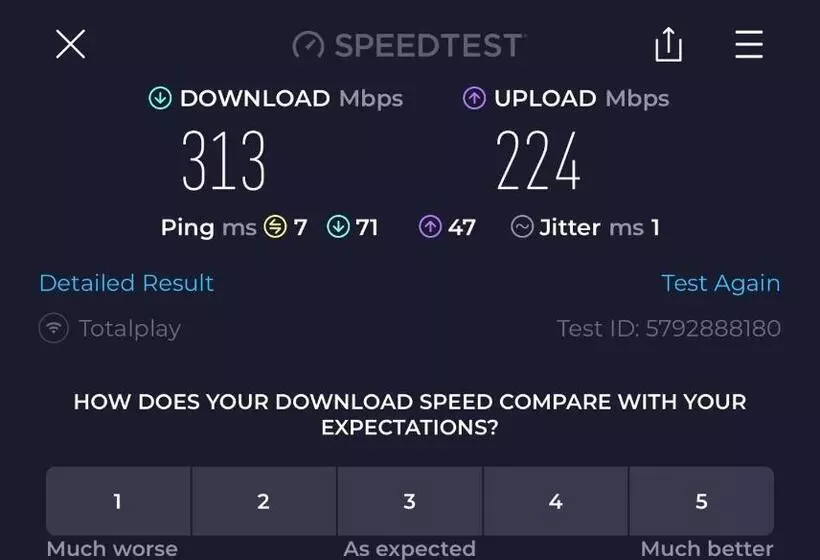
Task: Open the hamburger menu
Action: (x=748, y=44)
